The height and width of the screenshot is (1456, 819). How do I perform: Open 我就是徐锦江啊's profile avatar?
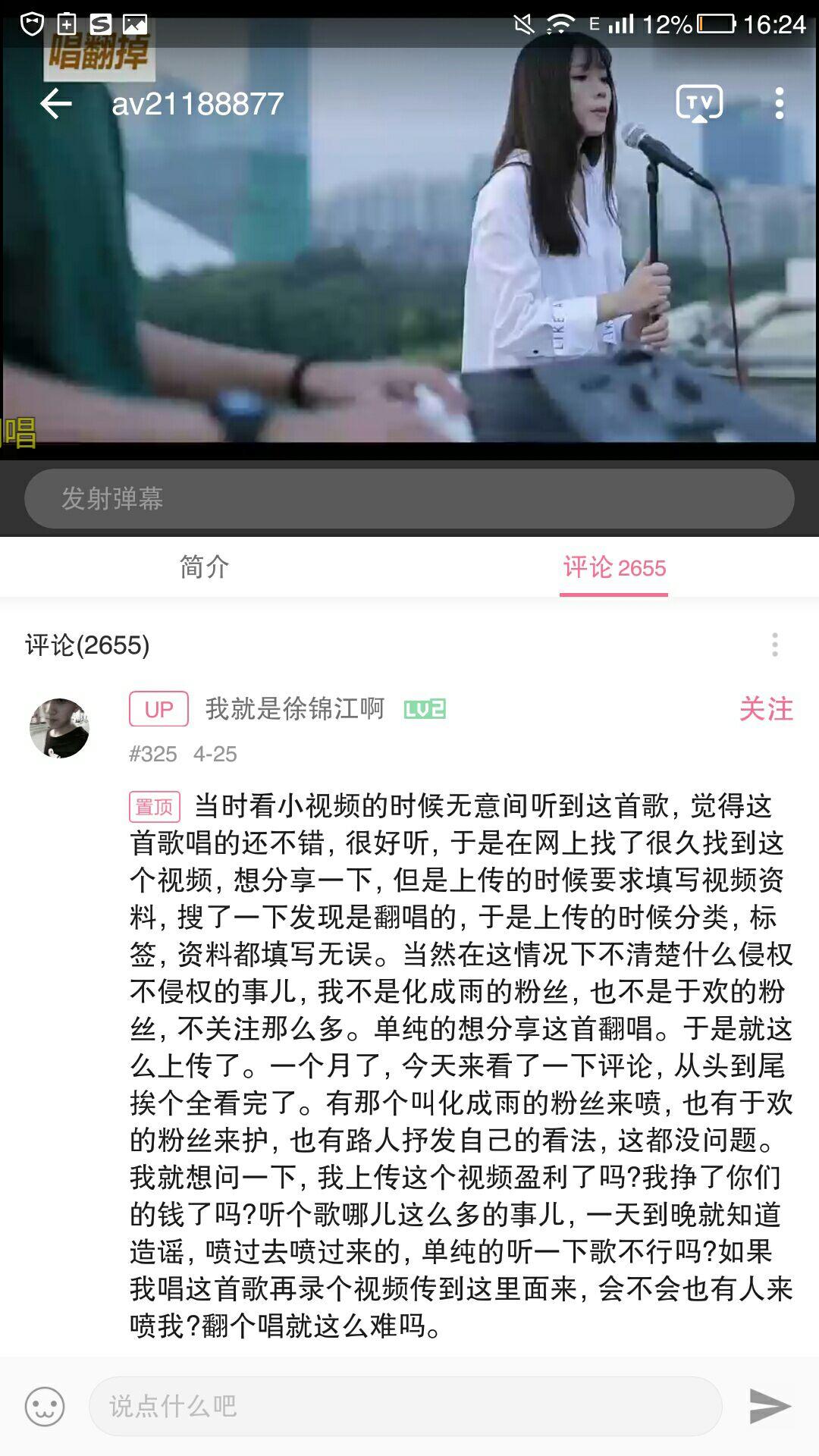click(59, 728)
